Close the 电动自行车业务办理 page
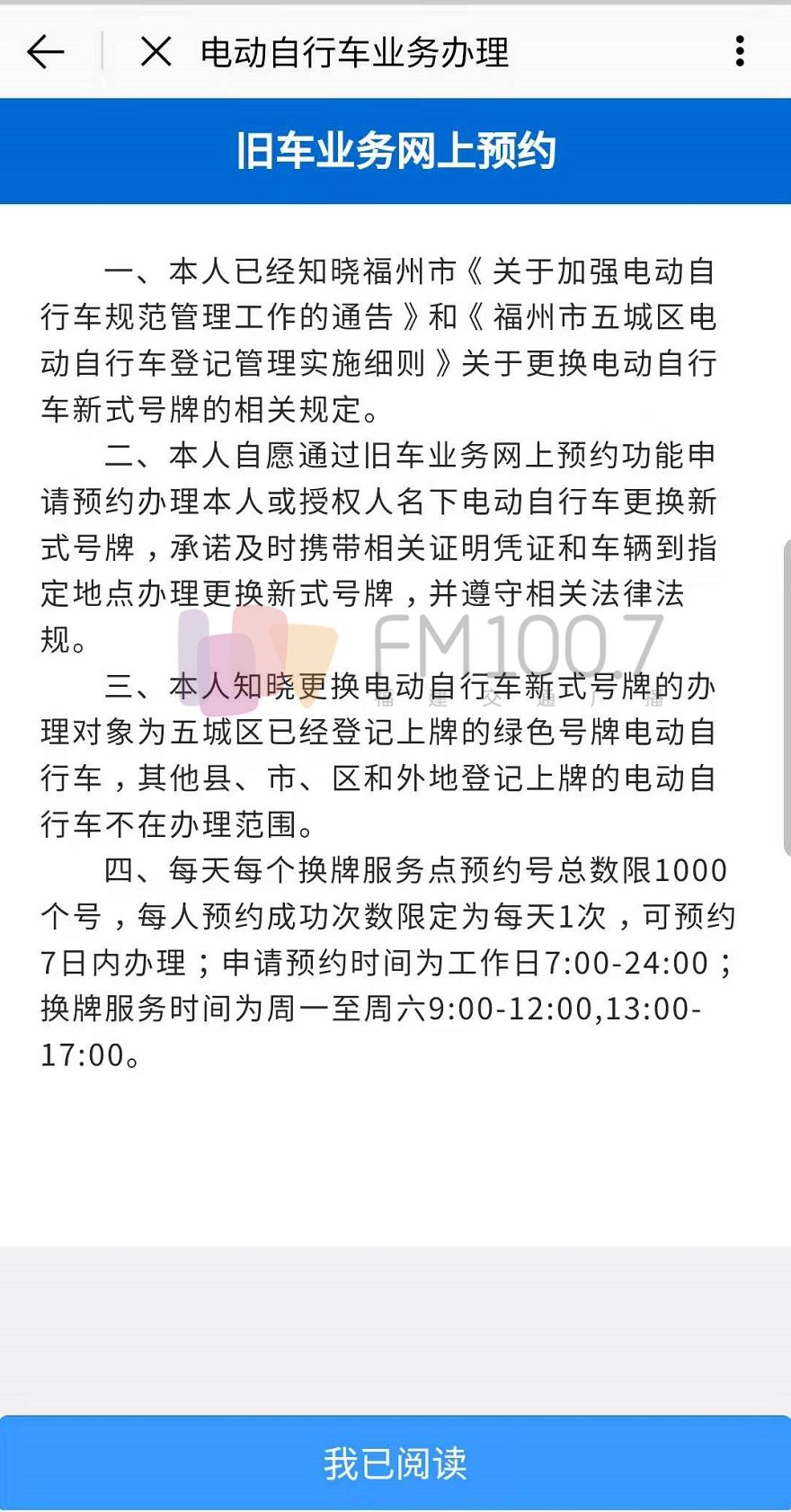 (156, 52)
